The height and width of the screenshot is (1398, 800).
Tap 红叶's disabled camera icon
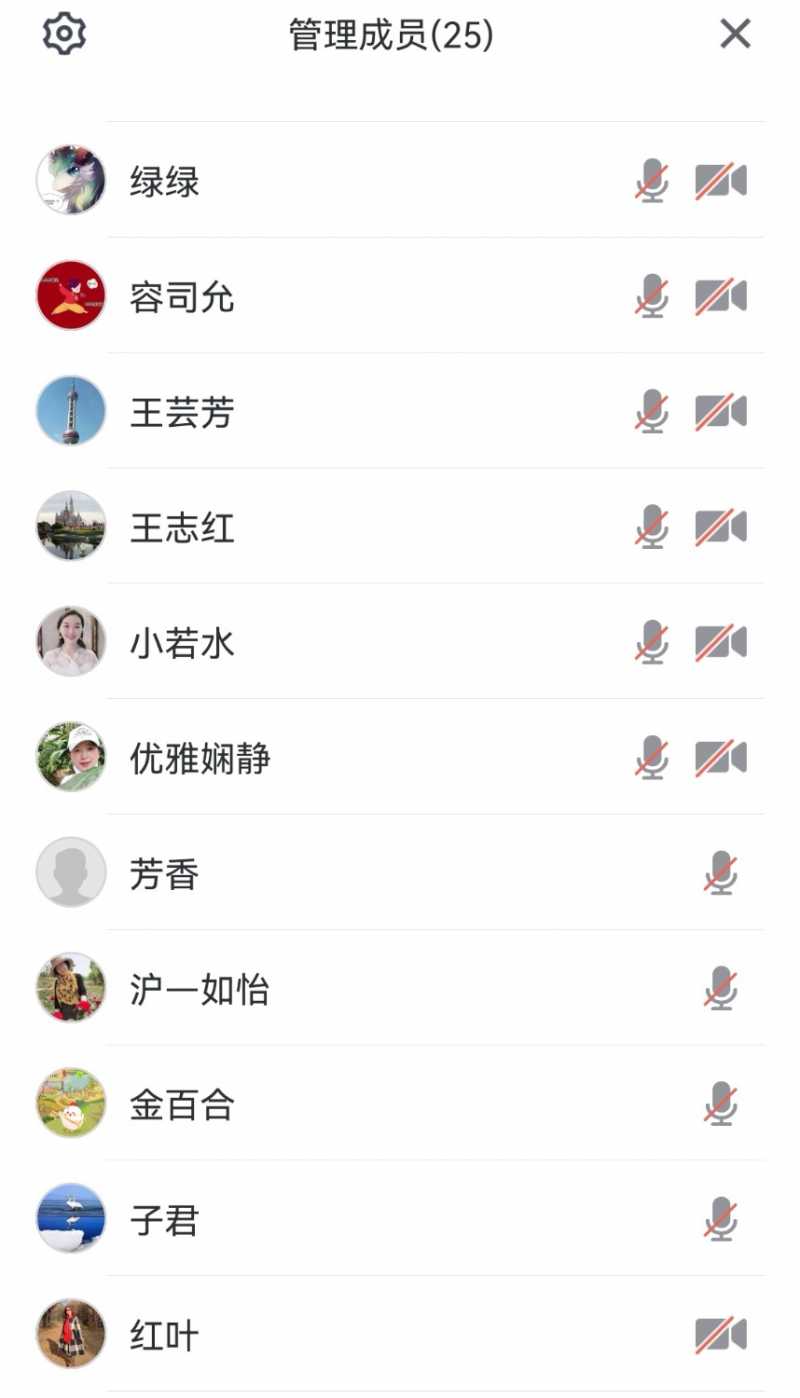(722, 1333)
